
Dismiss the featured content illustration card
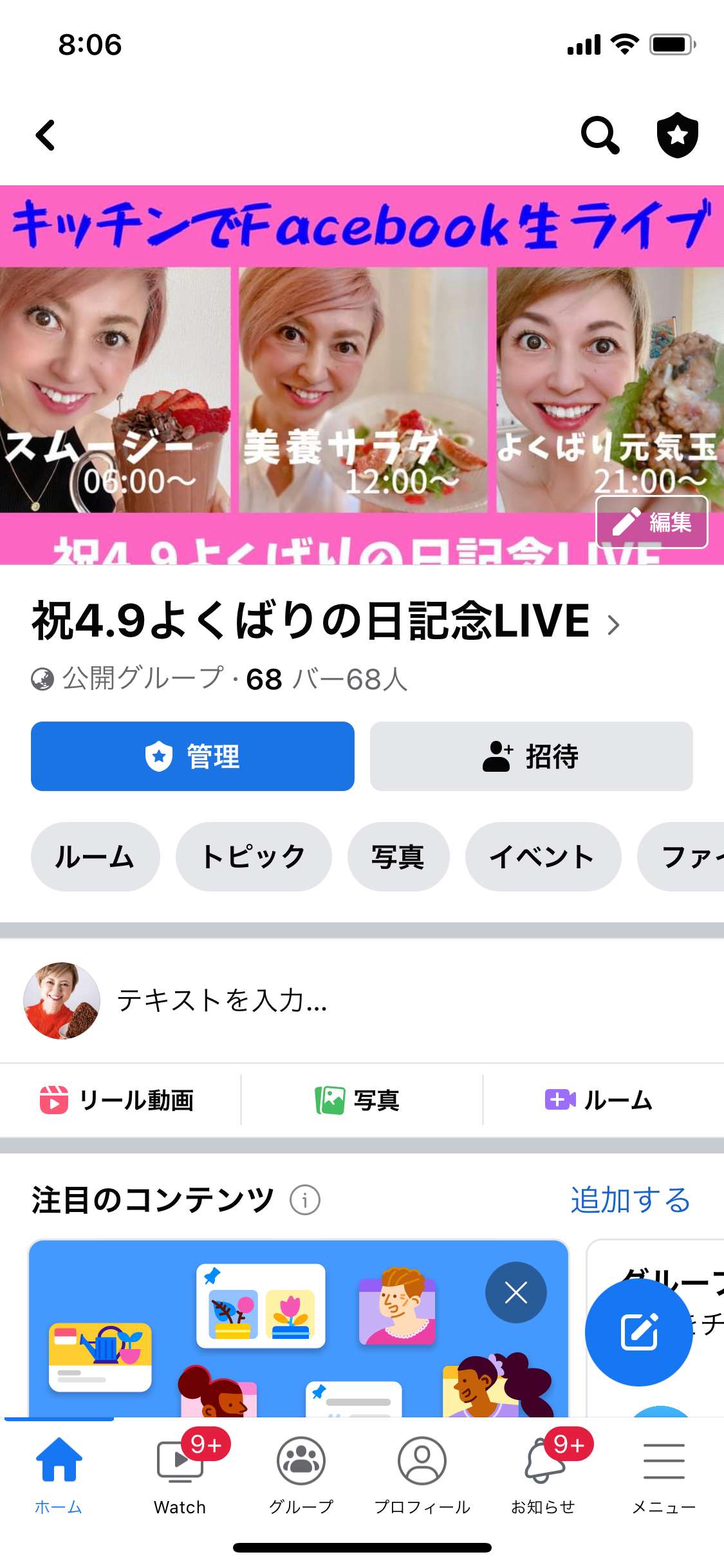coord(515,1293)
